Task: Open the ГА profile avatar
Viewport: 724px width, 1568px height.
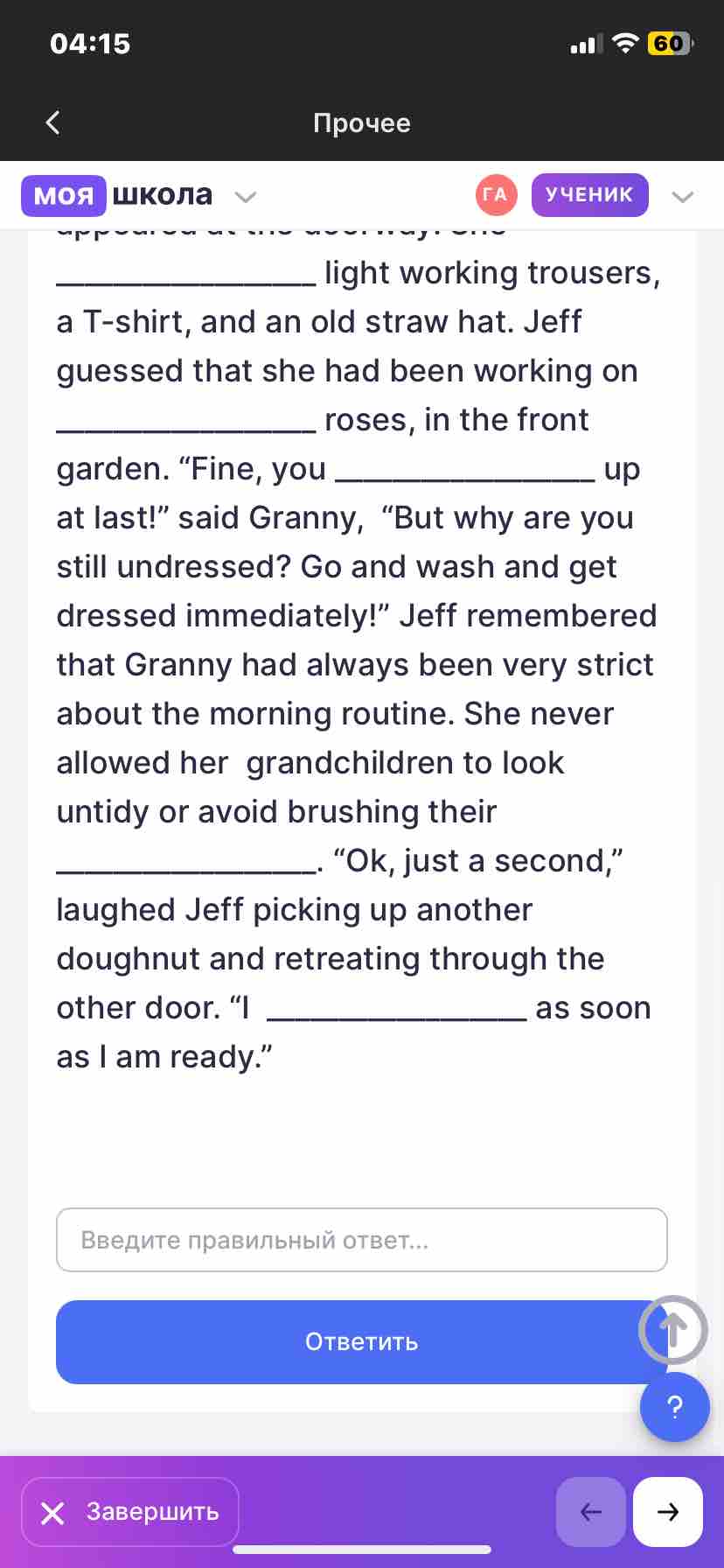Action: pos(496,194)
